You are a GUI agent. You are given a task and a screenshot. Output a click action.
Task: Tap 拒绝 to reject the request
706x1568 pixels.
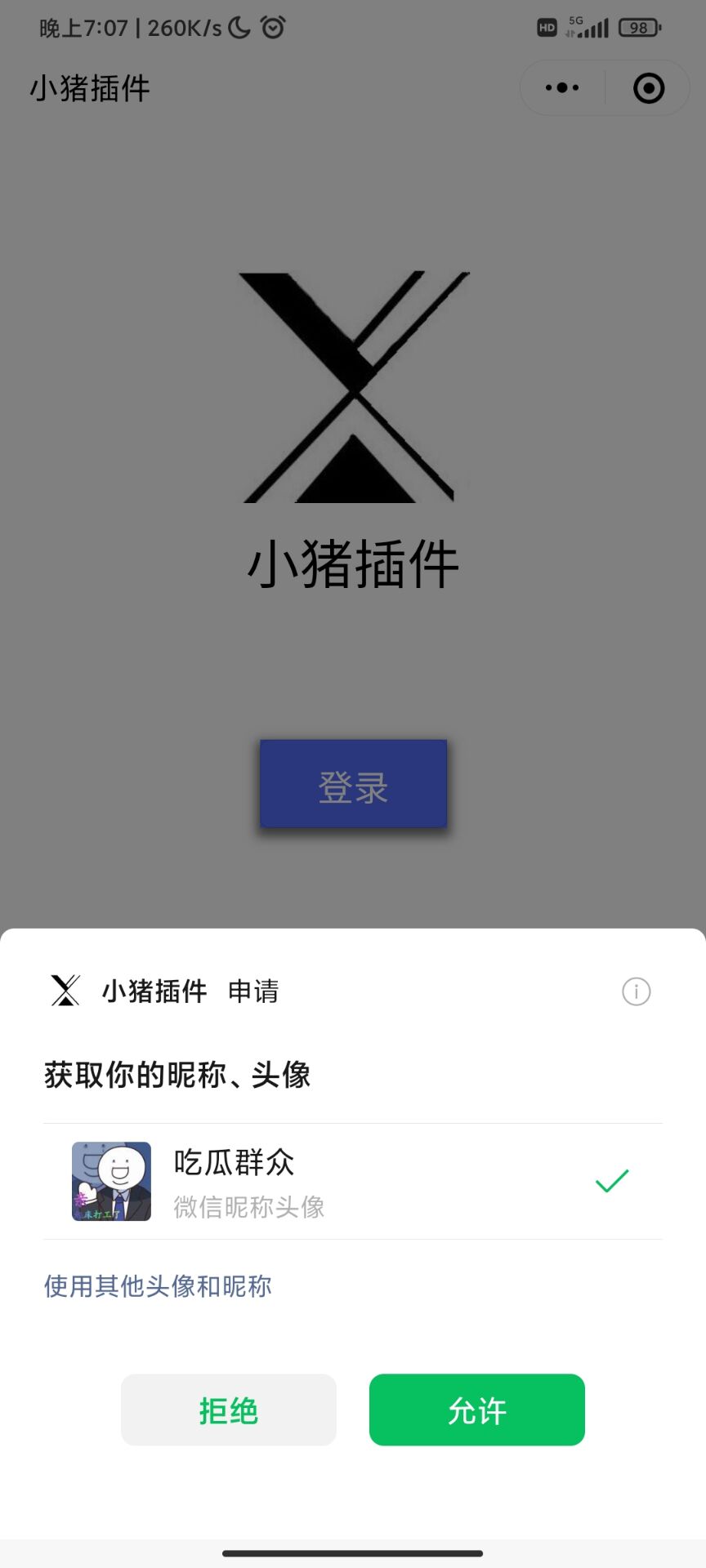pos(229,1410)
